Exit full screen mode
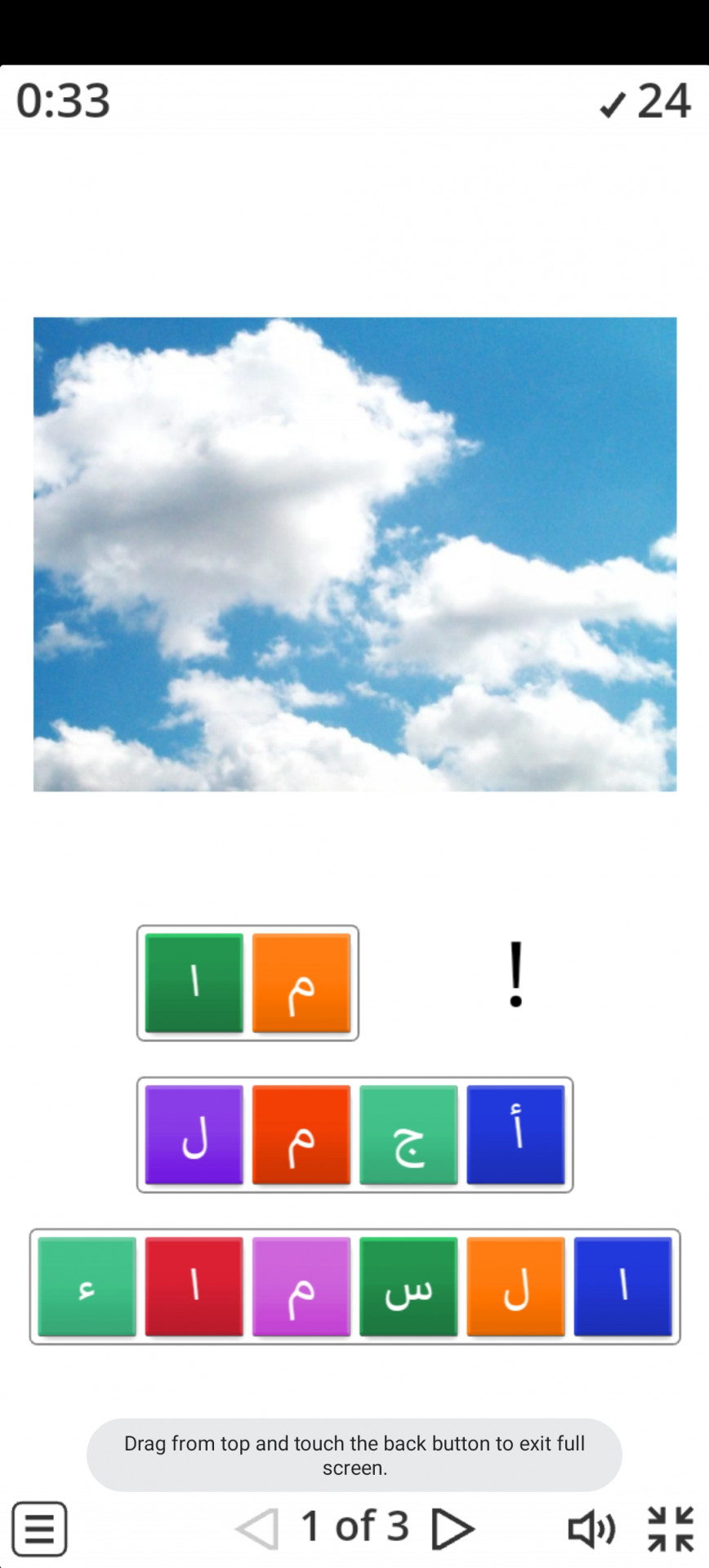This screenshot has height=1568, width=709. pyautogui.click(x=671, y=1528)
